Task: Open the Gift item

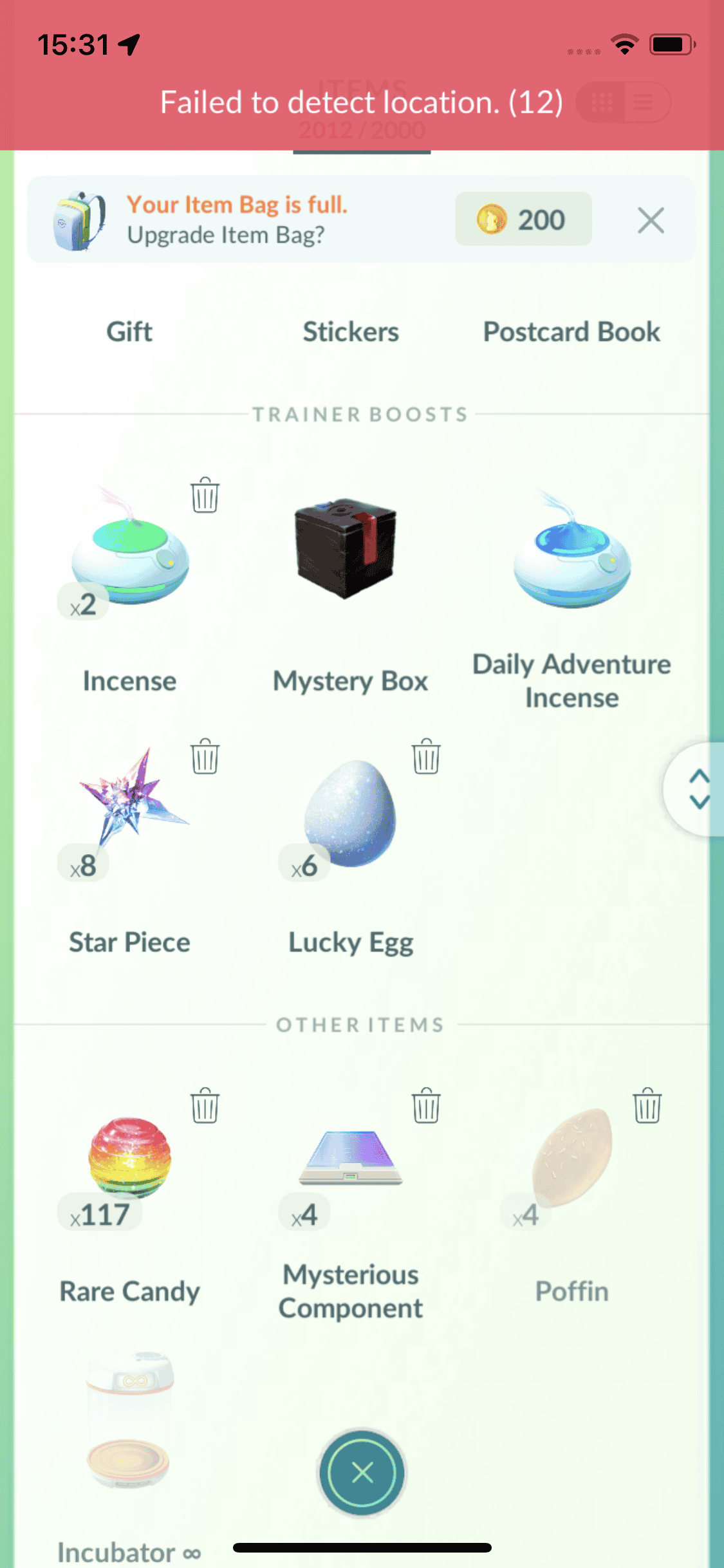Action: (x=129, y=332)
